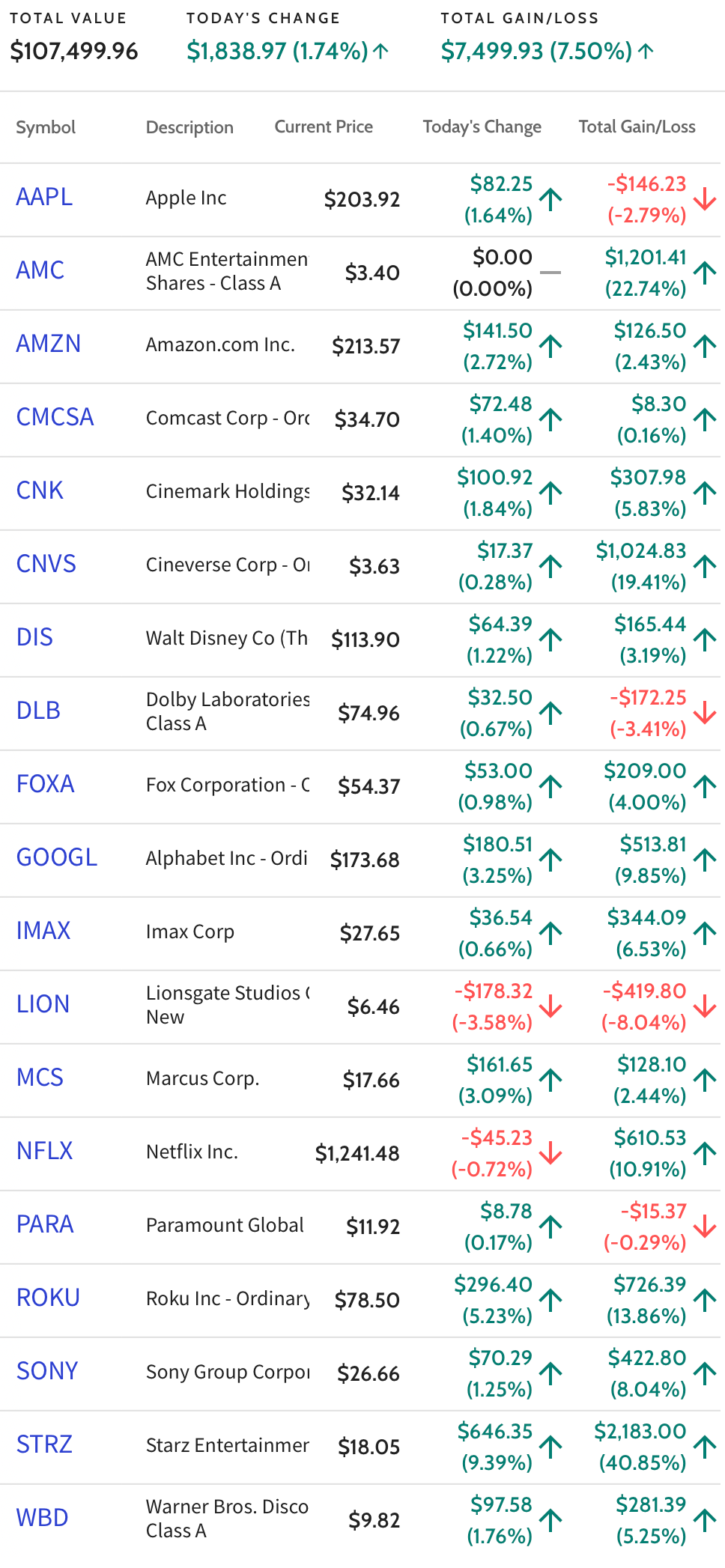The image size is (725, 1568).
Task: Open the CNK symbol link
Action: (x=40, y=490)
